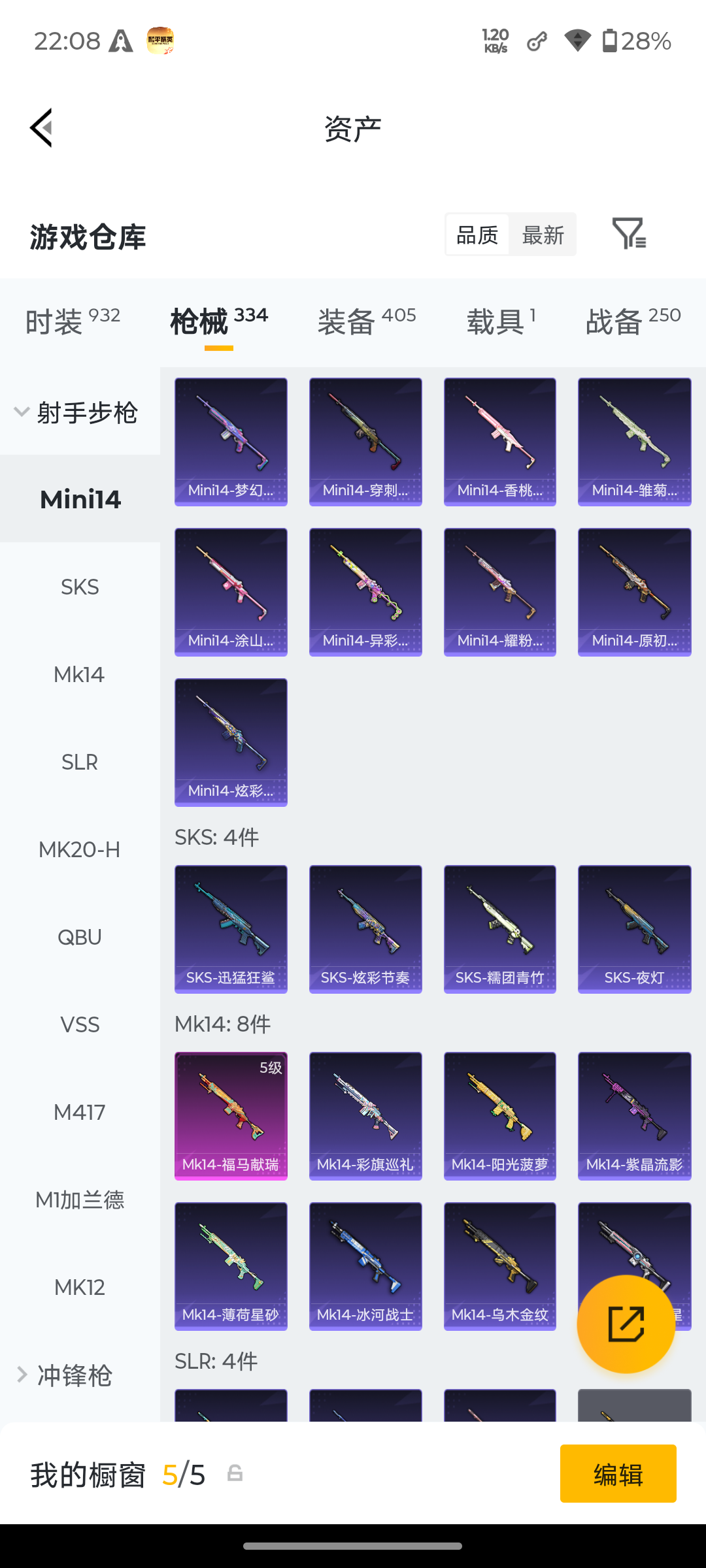Switch to the 战备 tab
The image size is (706, 1568).
633,321
